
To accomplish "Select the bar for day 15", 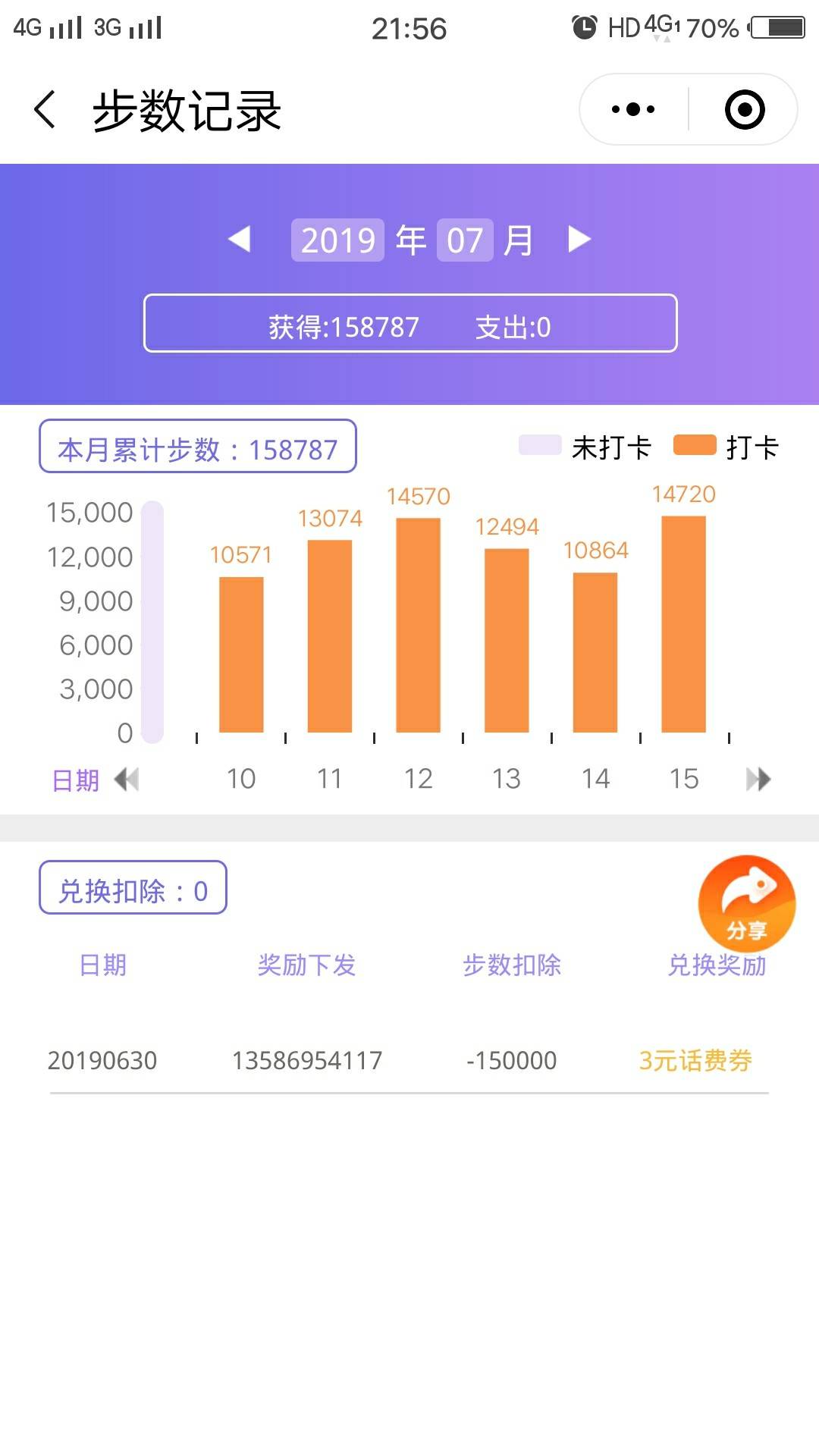I will pos(683,623).
